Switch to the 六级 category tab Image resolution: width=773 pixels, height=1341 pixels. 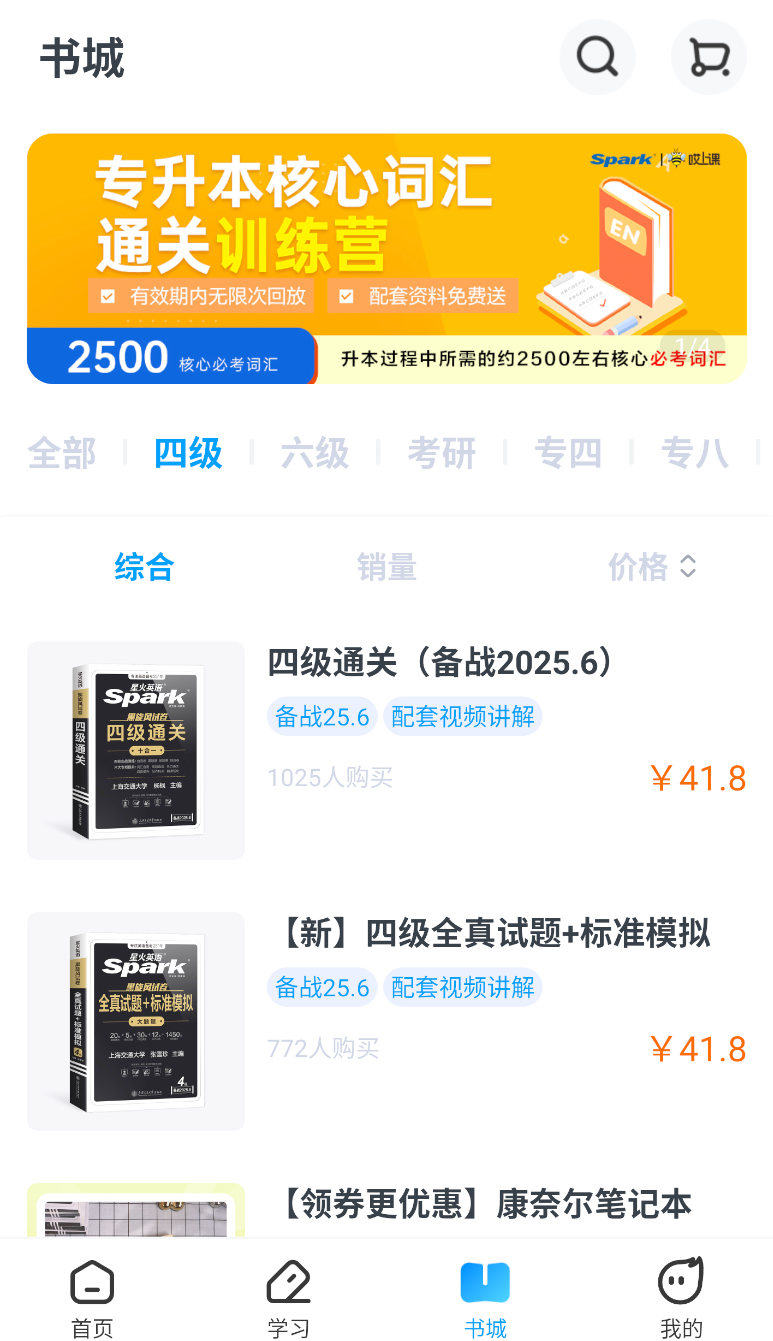pos(315,454)
